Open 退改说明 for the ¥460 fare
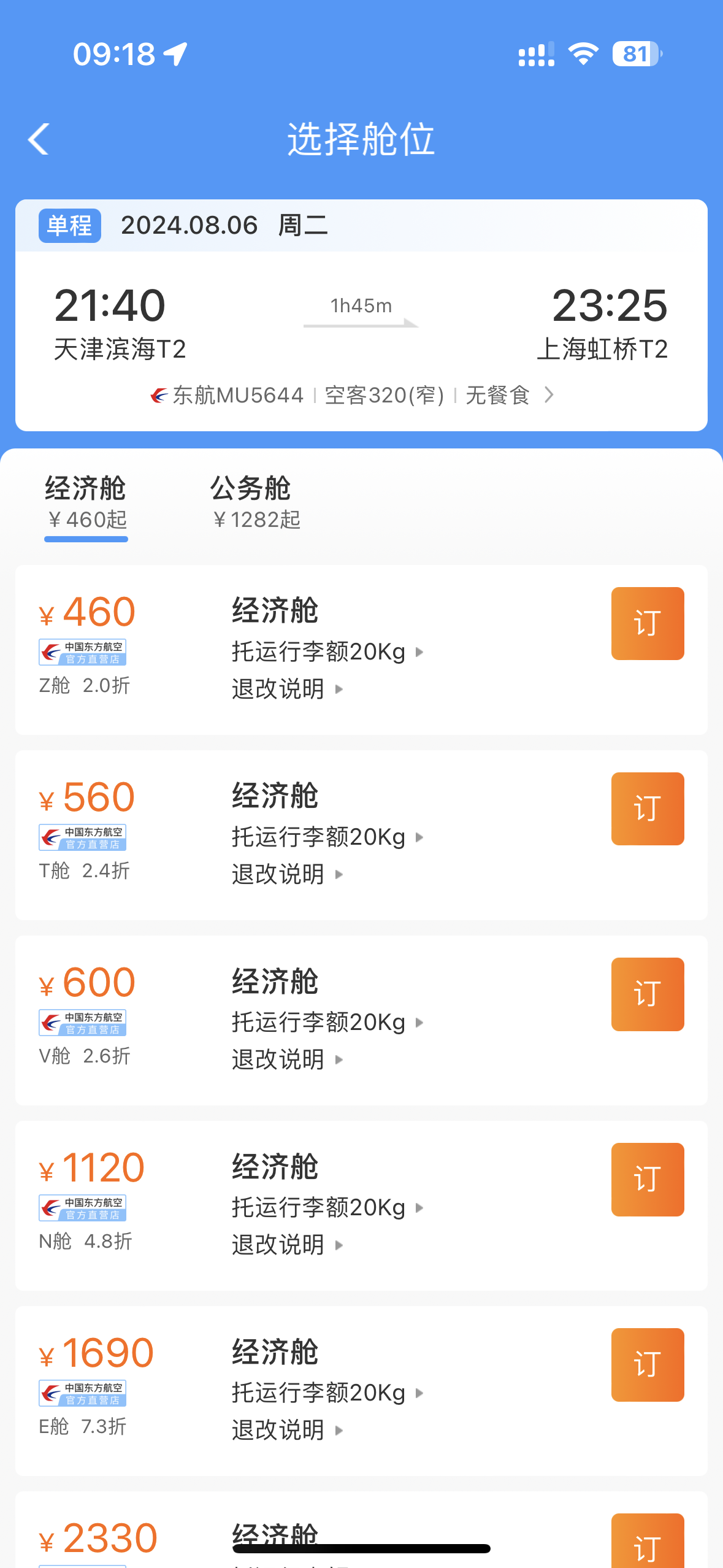 [286, 689]
